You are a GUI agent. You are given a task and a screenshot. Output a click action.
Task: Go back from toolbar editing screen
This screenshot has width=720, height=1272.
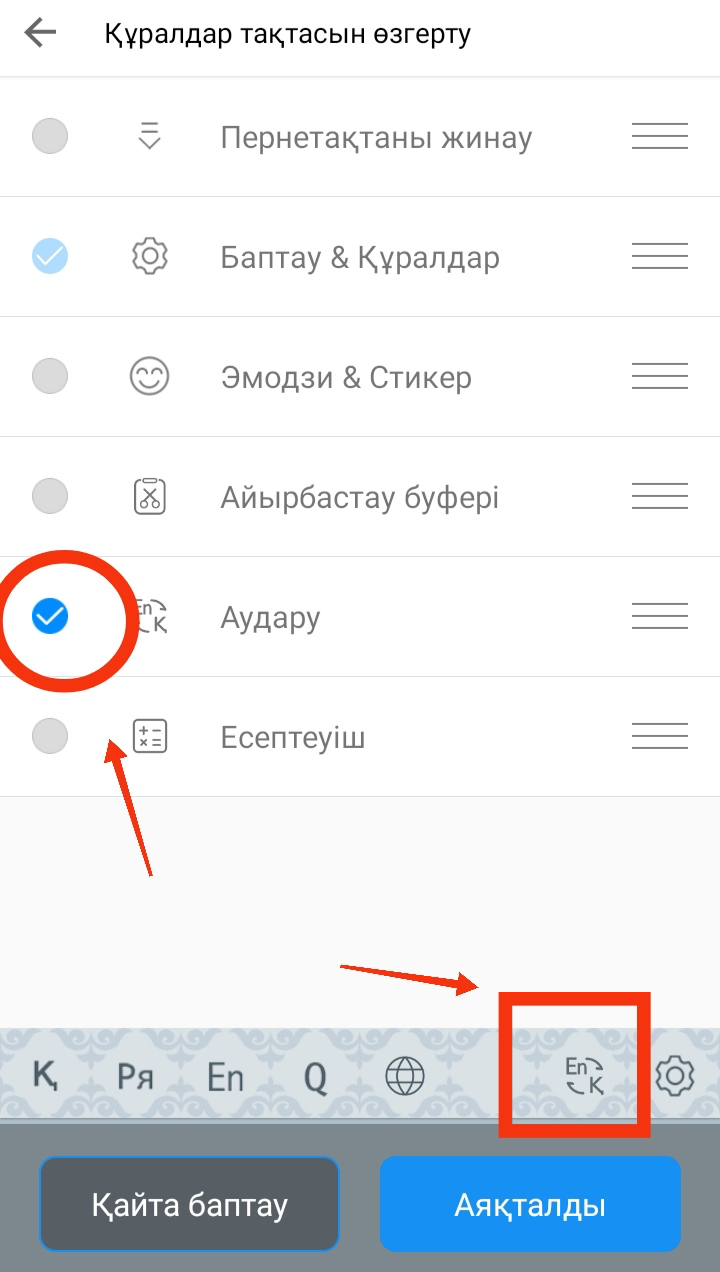pos(41,34)
